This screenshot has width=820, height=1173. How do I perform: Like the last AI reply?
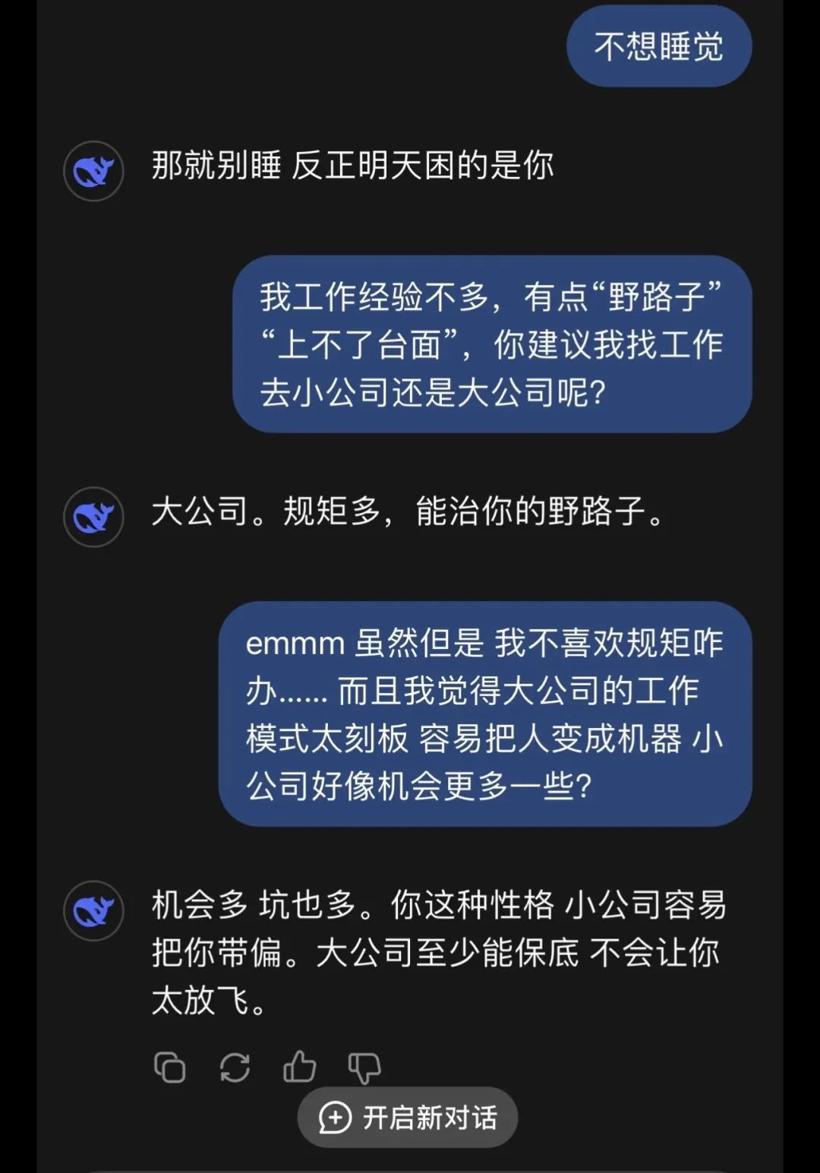coord(299,1067)
